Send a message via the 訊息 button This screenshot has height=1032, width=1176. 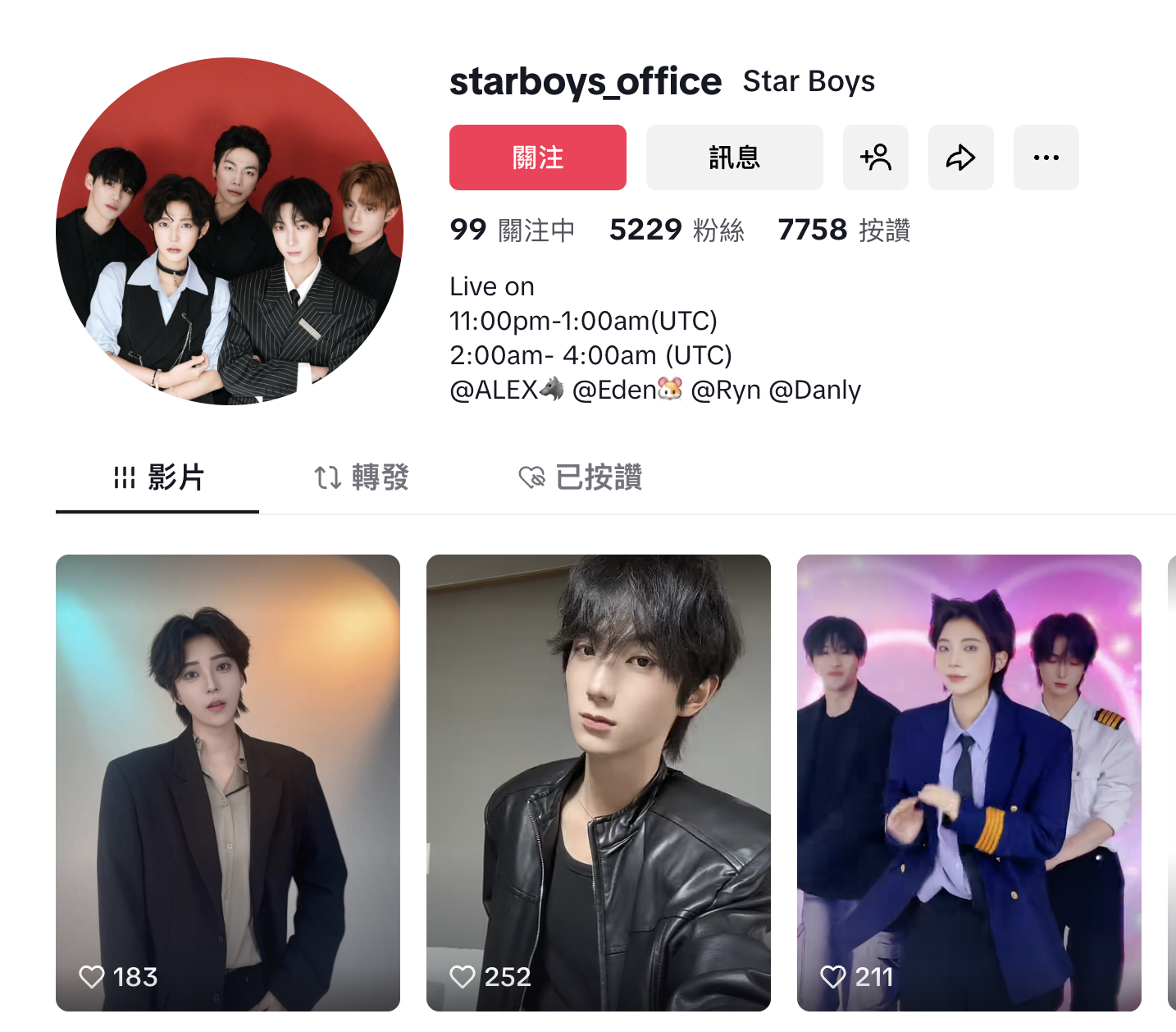(x=734, y=158)
